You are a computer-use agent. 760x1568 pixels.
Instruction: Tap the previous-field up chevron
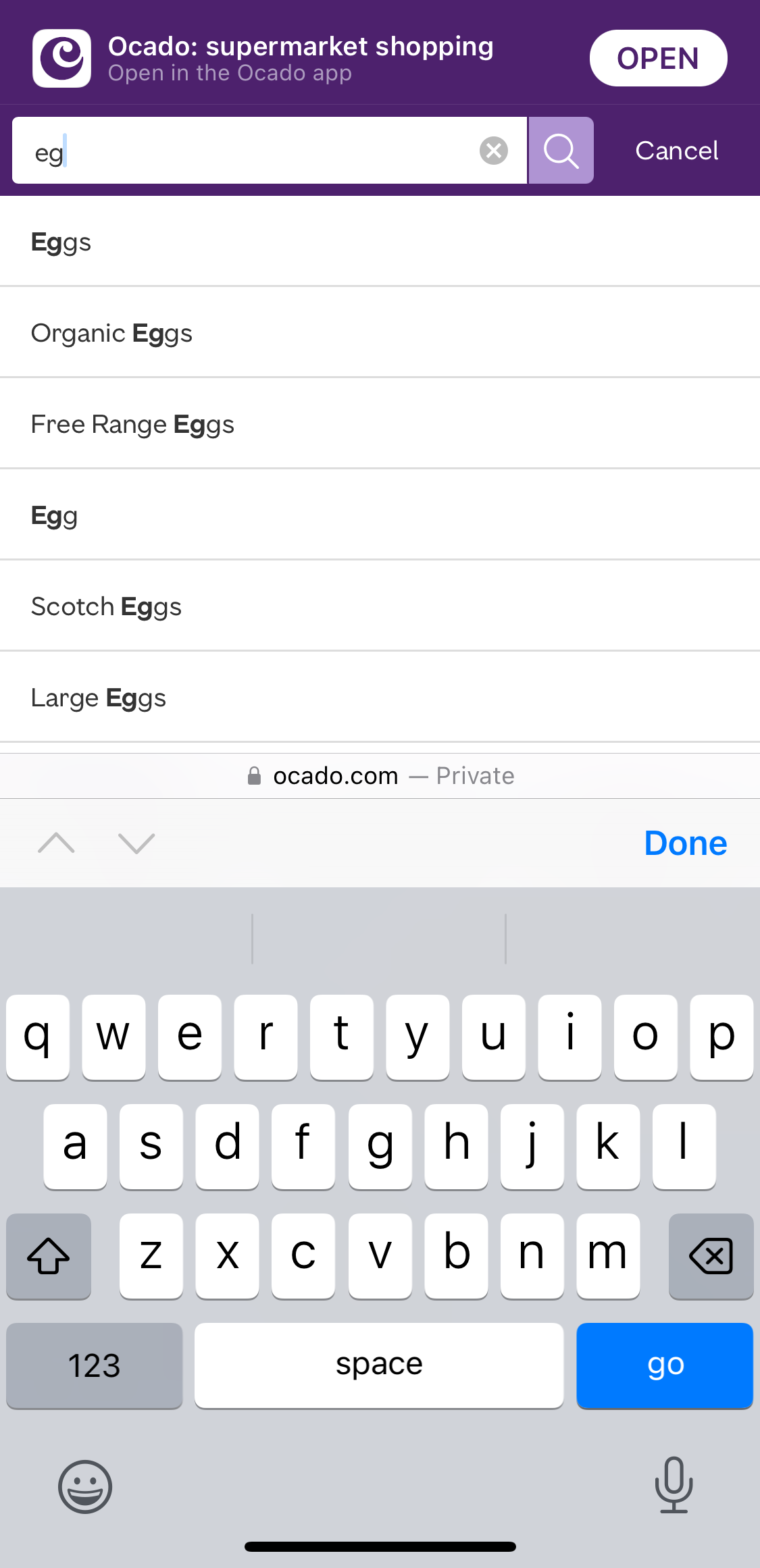(57, 843)
